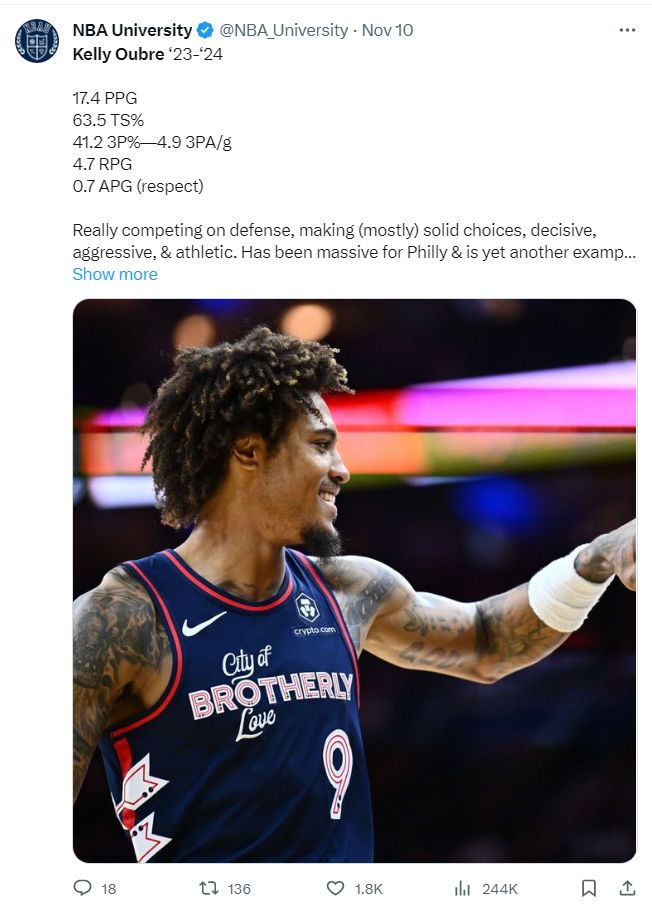Share the tweet
The width and height of the screenshot is (652, 910).
[627, 888]
